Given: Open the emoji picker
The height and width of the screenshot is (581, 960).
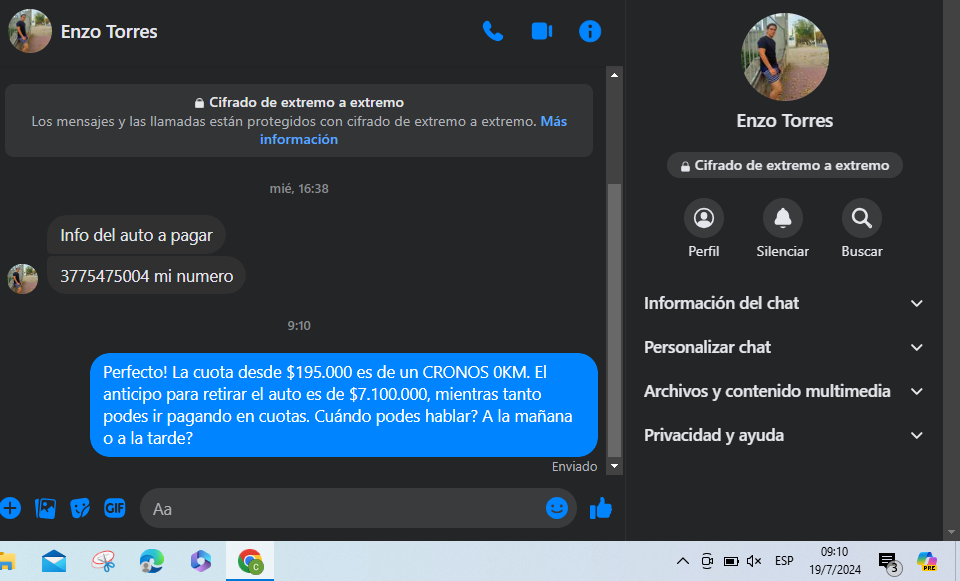Looking at the screenshot, I should click(x=556, y=509).
